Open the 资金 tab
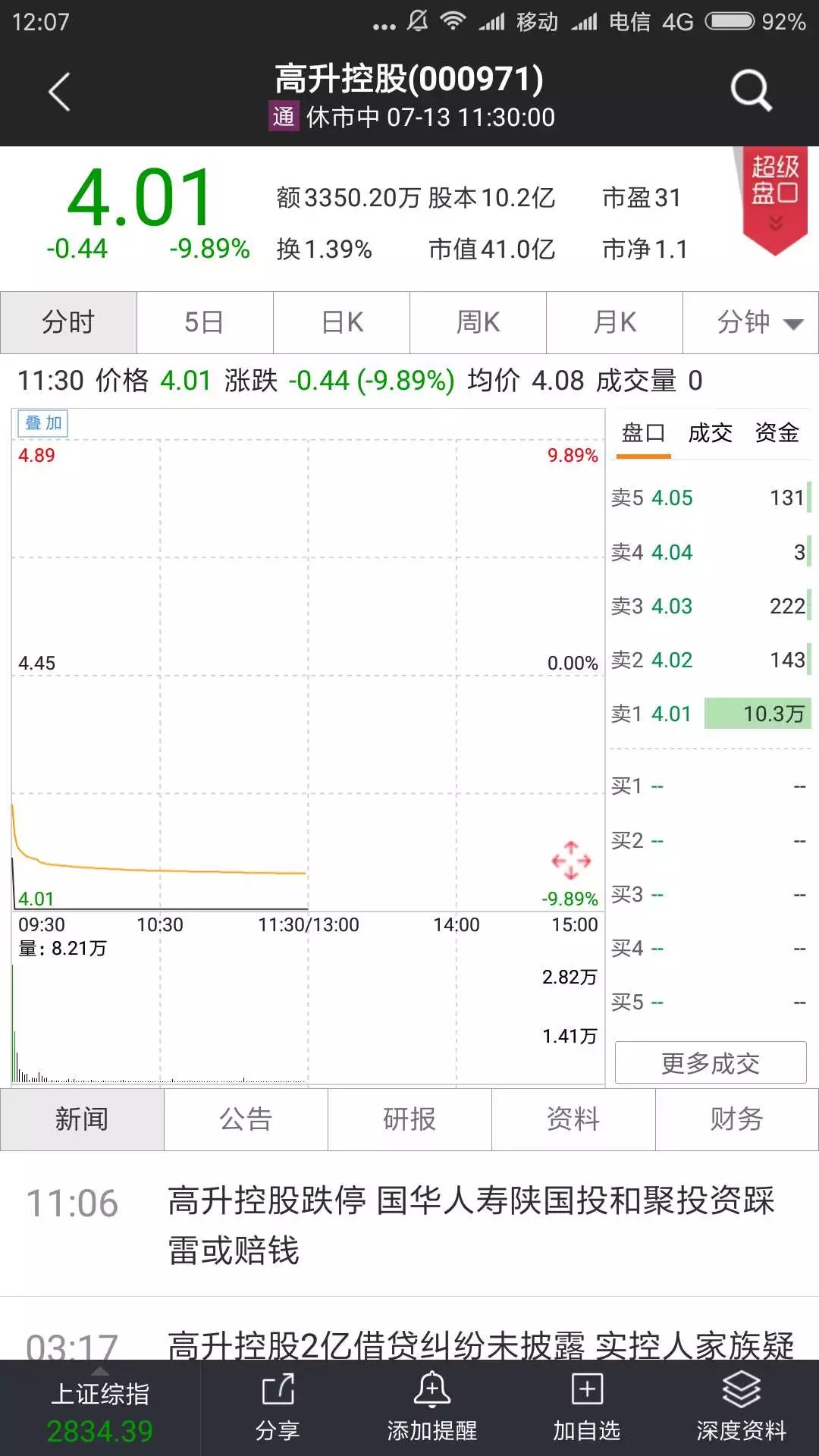 777,433
